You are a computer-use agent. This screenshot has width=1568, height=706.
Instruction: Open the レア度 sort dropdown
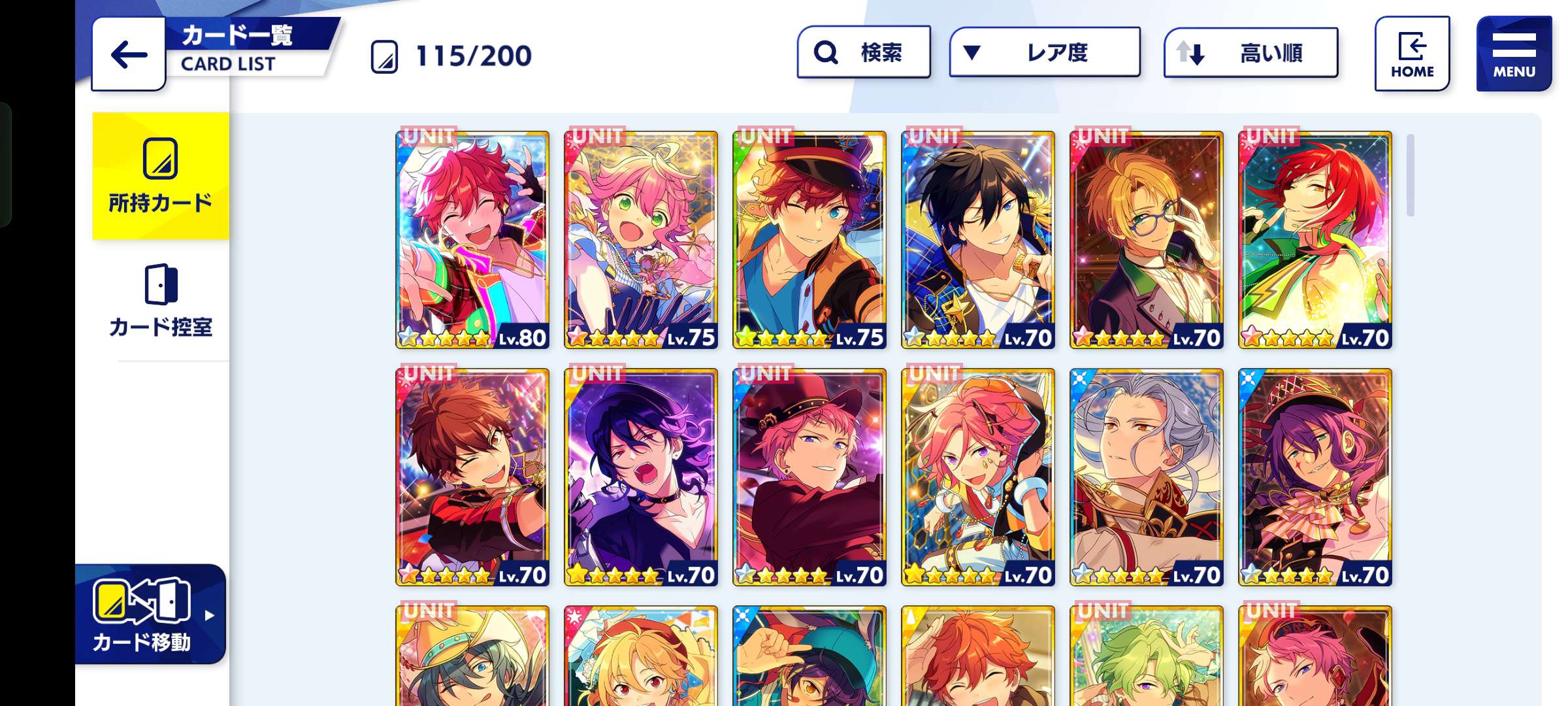coord(1044,52)
